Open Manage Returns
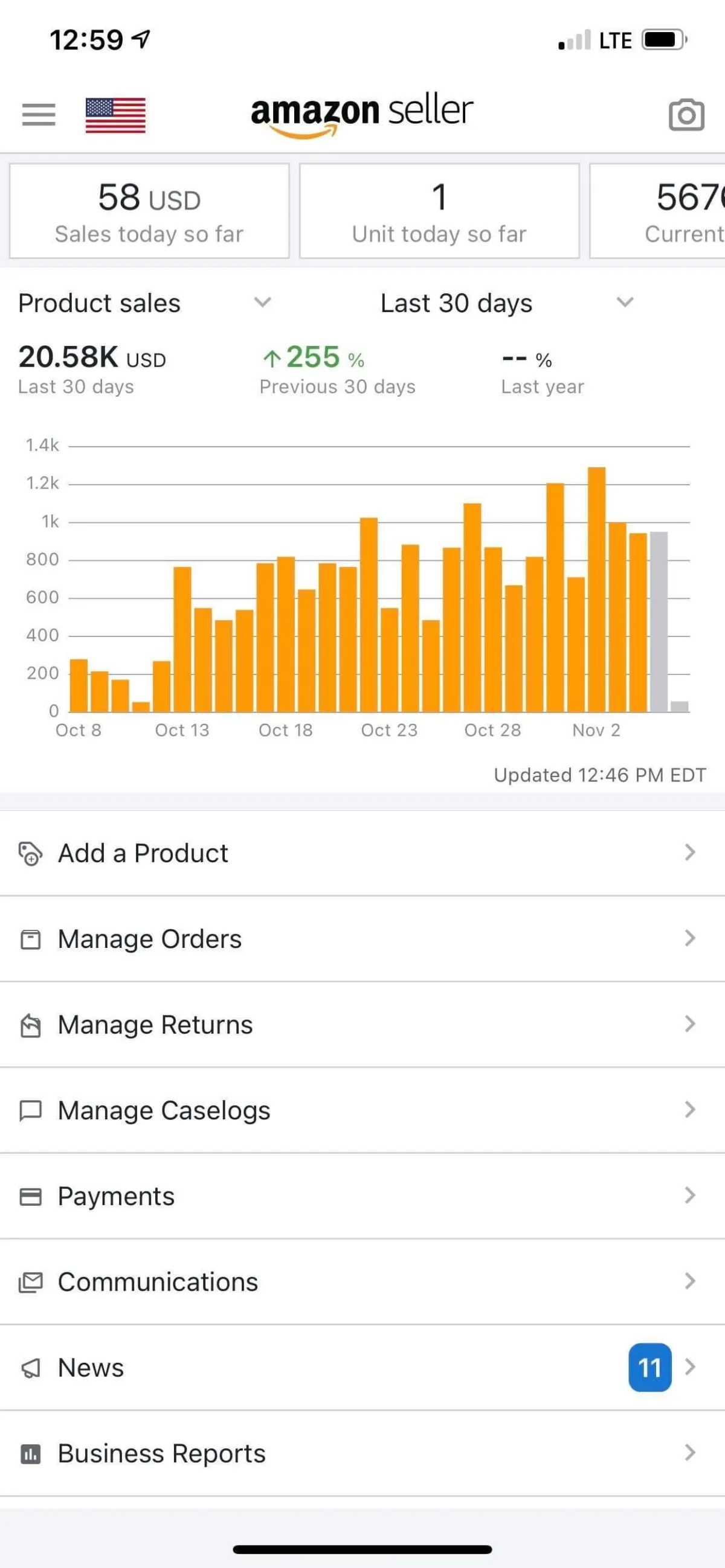 click(x=362, y=1025)
